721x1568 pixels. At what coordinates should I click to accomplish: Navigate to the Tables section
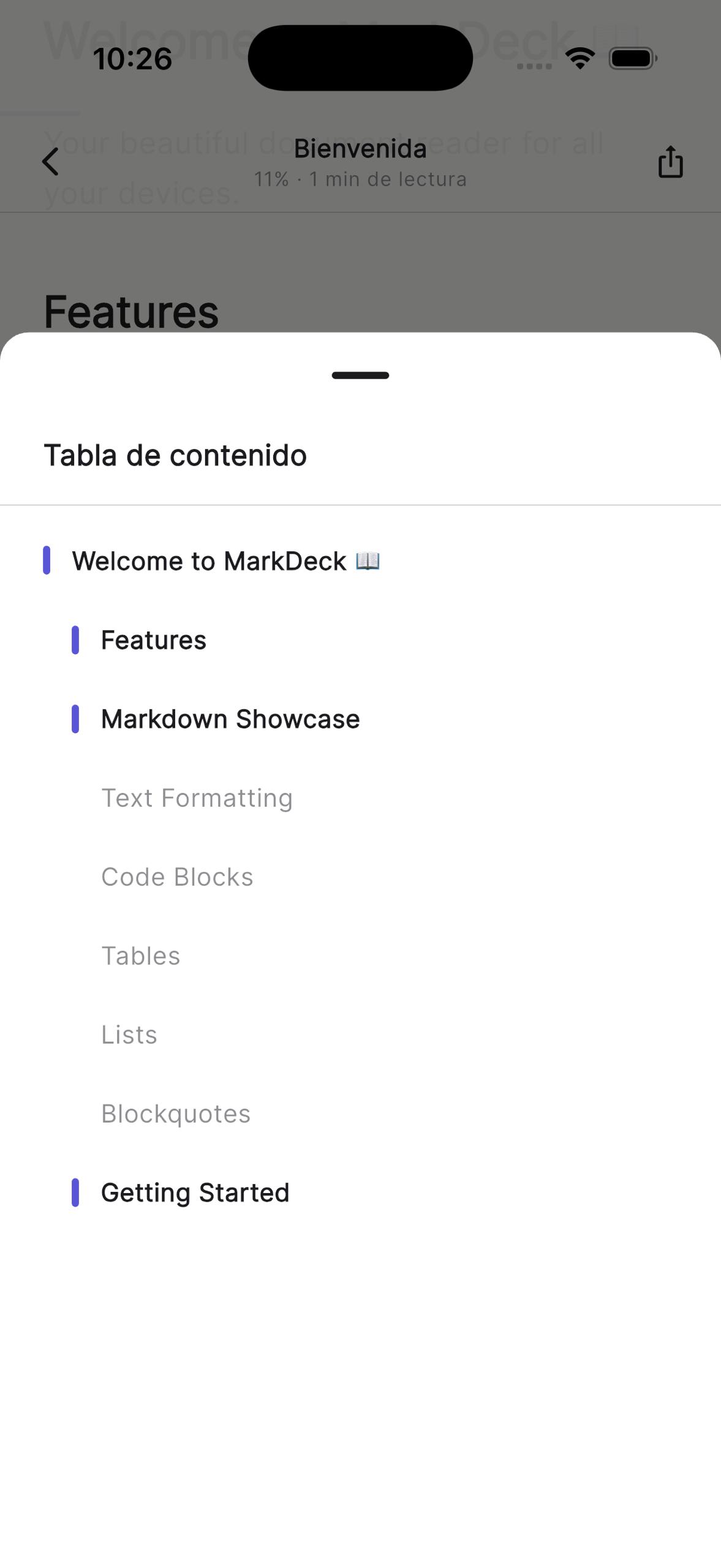point(142,955)
